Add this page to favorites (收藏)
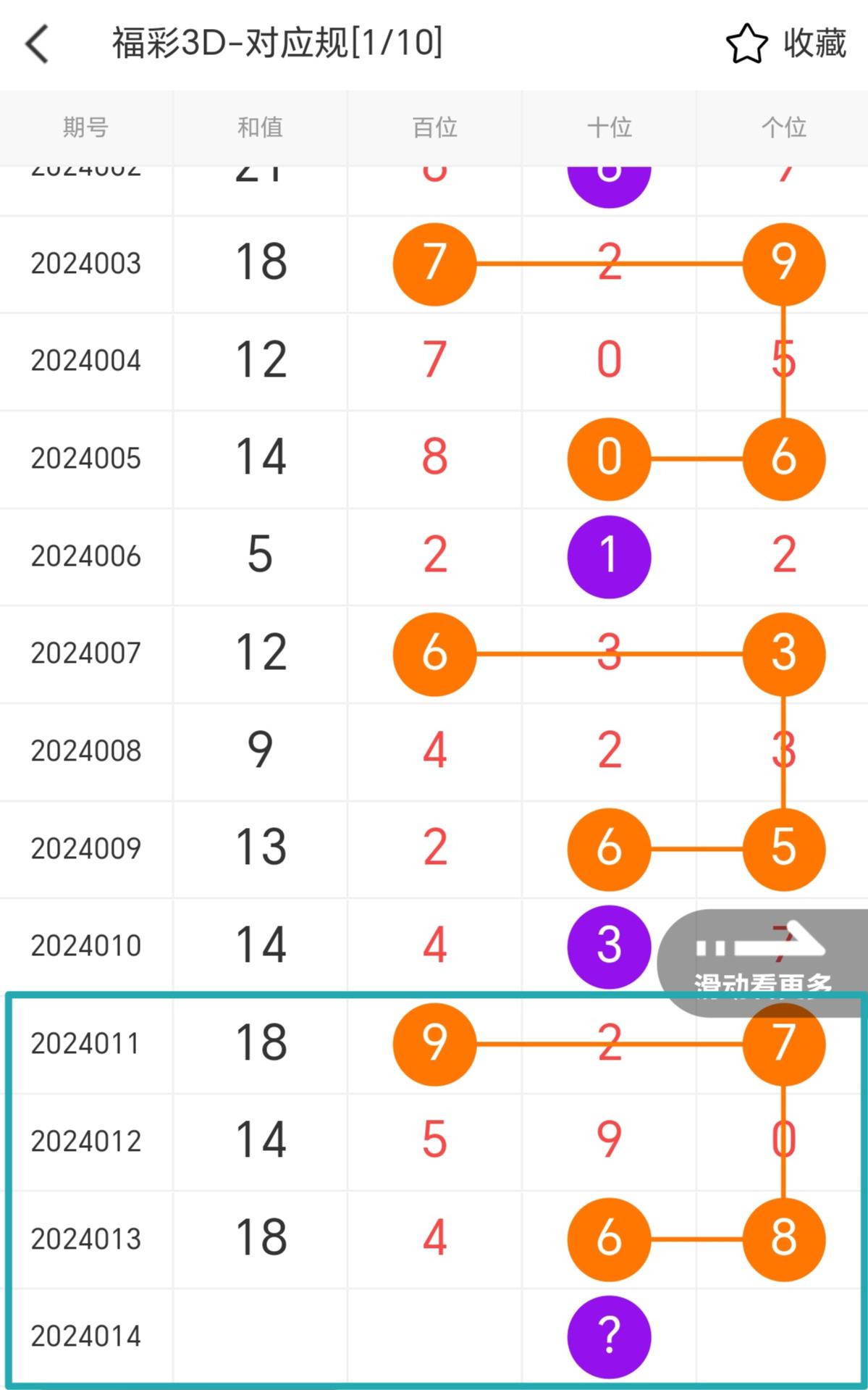The width and height of the screenshot is (868, 1390). point(786,43)
